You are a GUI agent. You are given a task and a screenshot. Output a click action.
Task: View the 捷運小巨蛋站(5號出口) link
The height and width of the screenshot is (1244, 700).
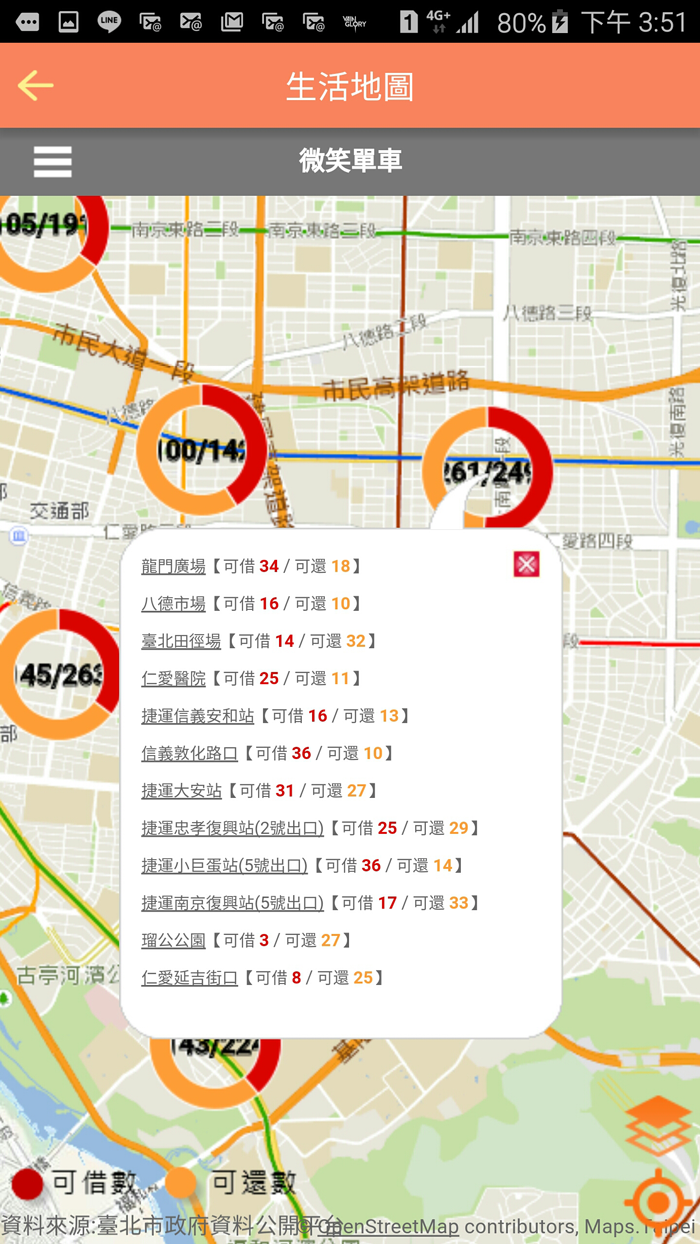click(224, 866)
